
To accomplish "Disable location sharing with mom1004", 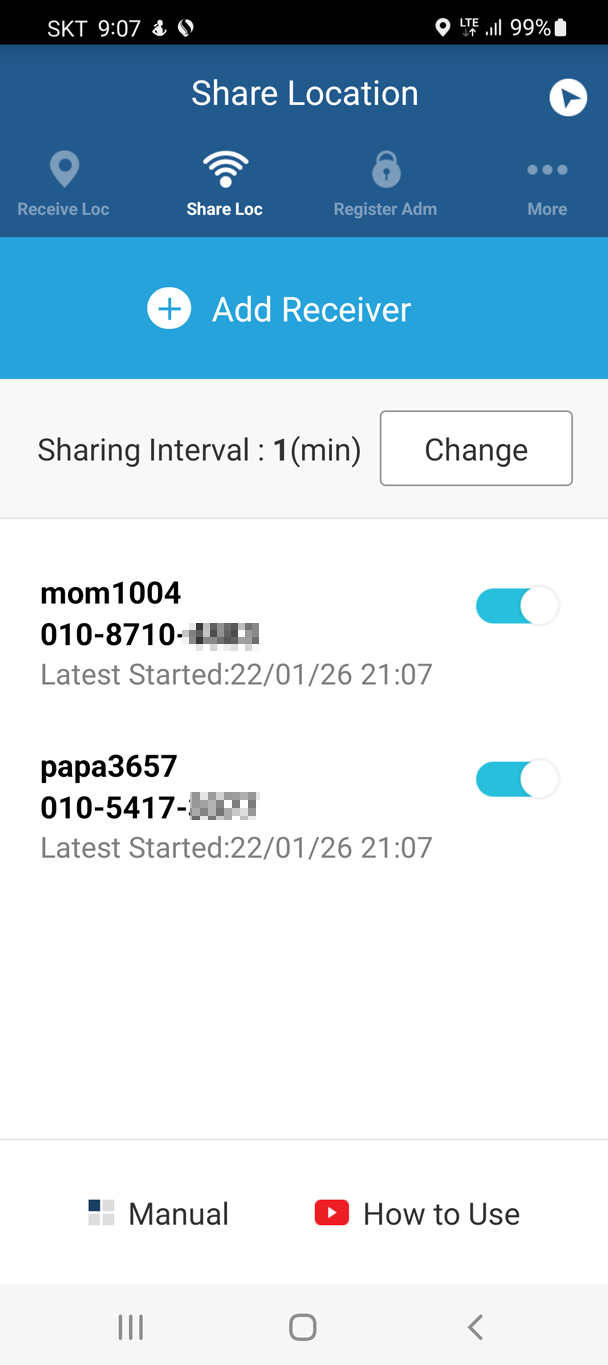I will [517, 606].
